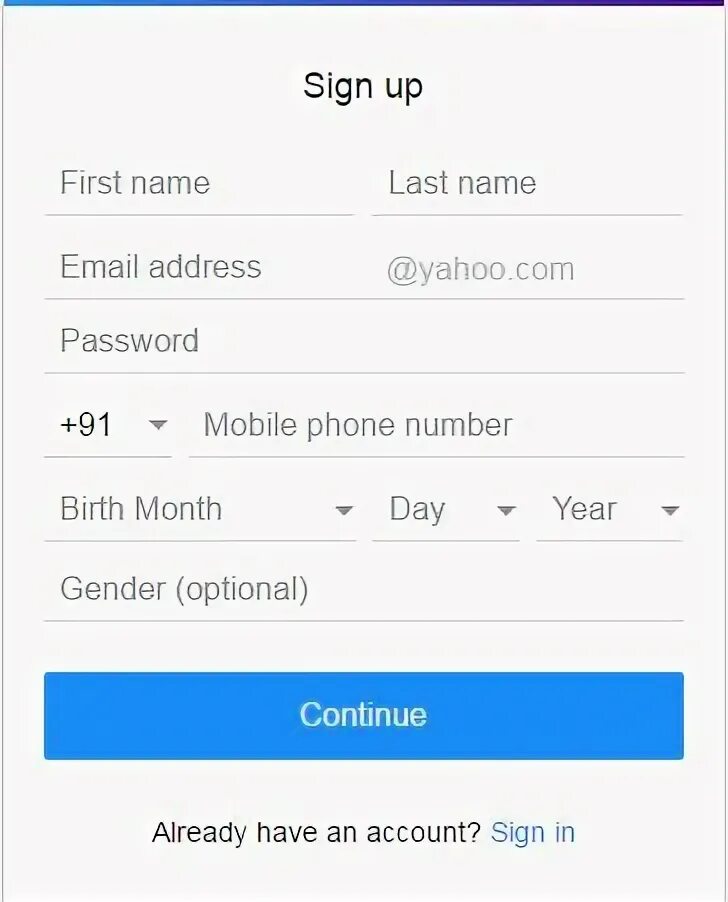Focus the Last name field
This screenshot has height=902, width=728.
pyautogui.click(x=526, y=184)
